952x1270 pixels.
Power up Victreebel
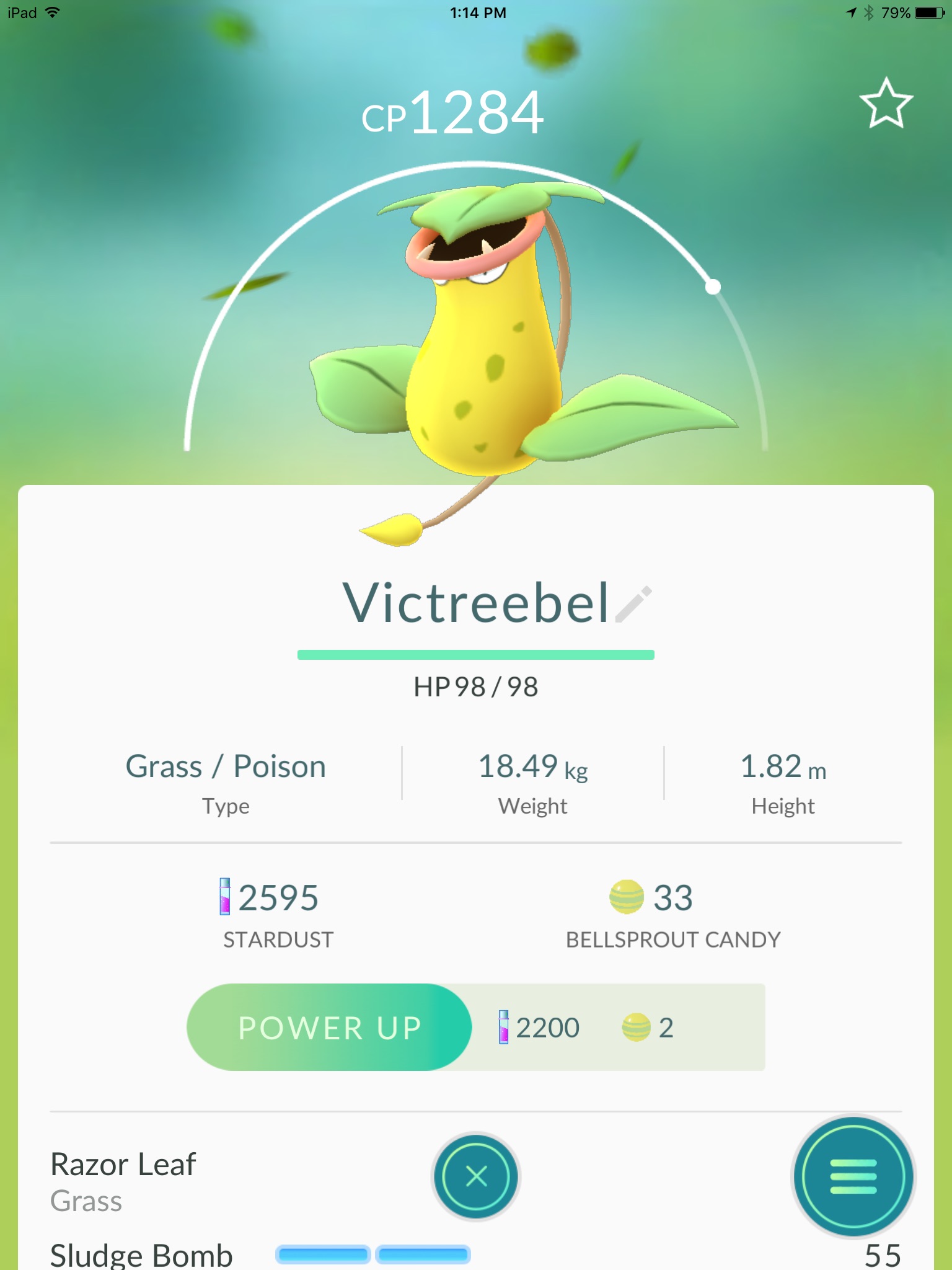coord(329,1028)
